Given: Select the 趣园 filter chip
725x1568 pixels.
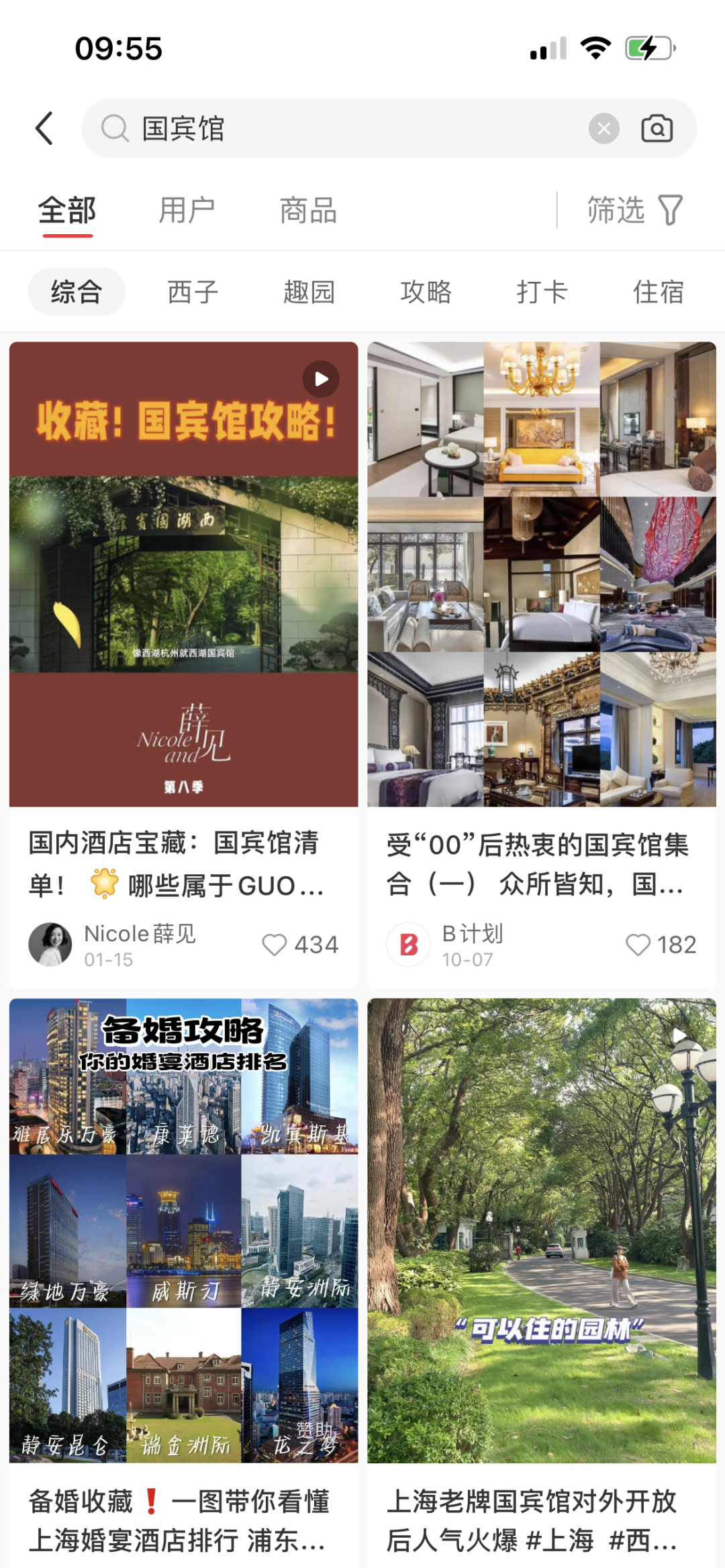Looking at the screenshot, I should tap(309, 292).
